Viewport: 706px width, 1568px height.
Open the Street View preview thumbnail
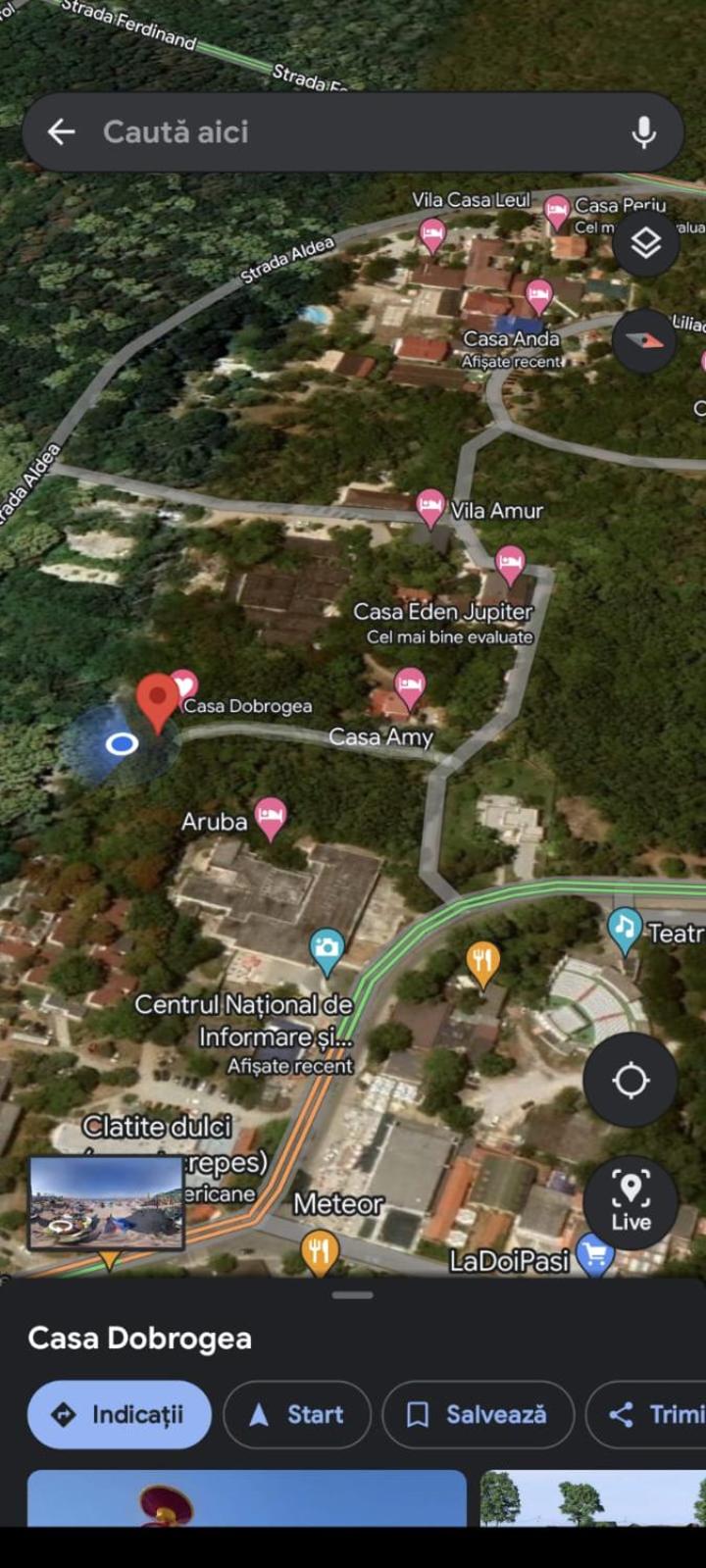point(106,1202)
